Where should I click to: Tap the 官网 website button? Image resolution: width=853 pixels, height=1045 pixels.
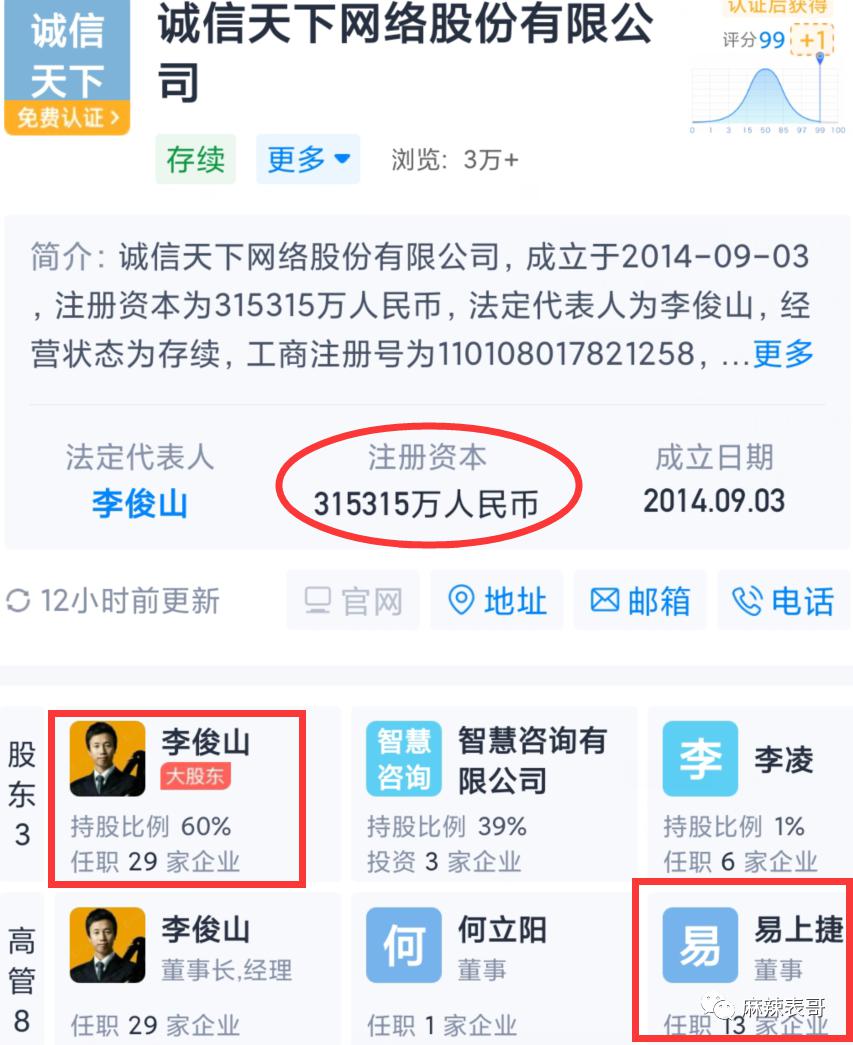pyautogui.click(x=353, y=600)
